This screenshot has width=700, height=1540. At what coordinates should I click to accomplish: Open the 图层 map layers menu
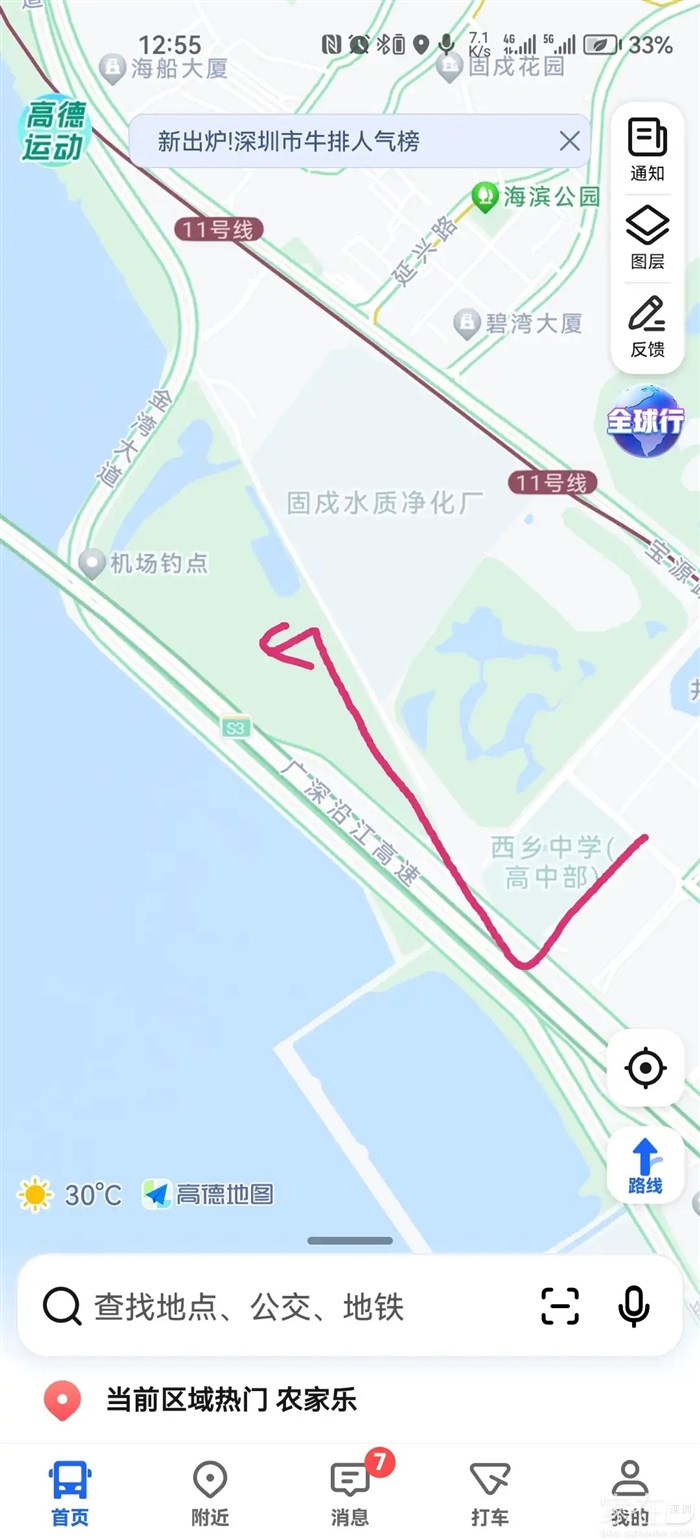pyautogui.click(x=647, y=238)
